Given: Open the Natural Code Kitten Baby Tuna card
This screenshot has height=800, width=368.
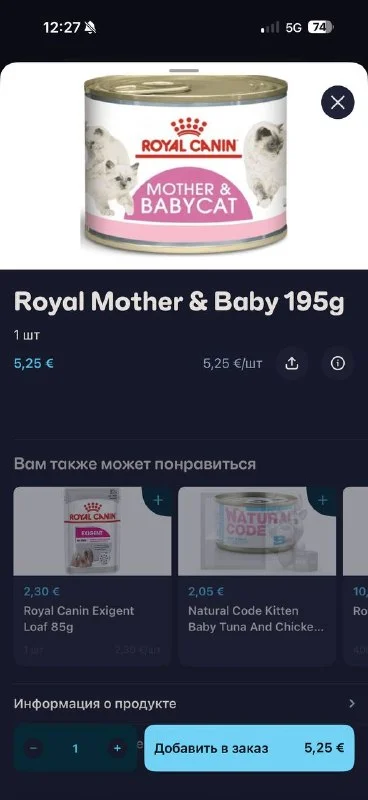Looking at the screenshot, I should click(x=257, y=577).
